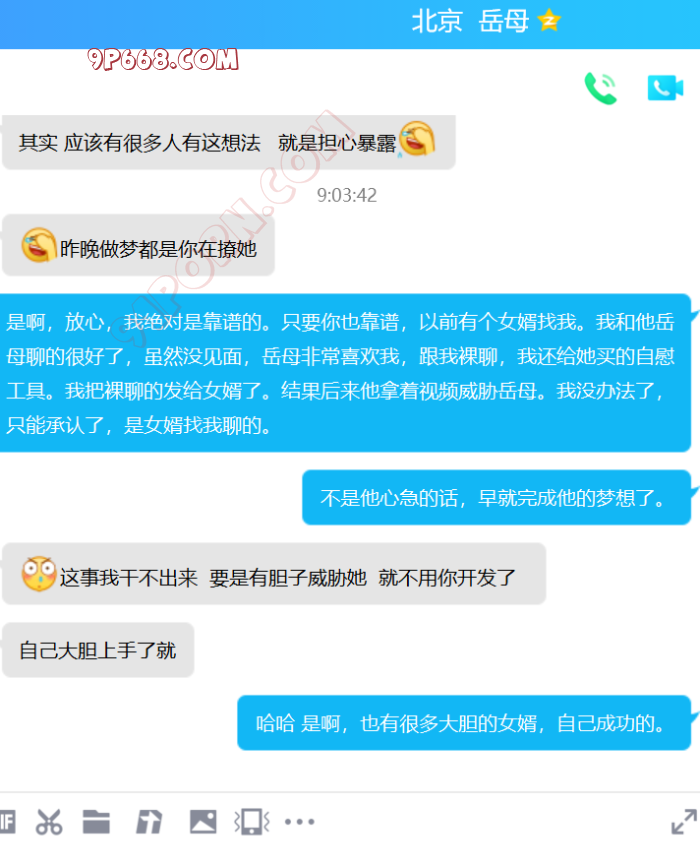Send a window shake nudge

pyautogui.click(x=252, y=822)
